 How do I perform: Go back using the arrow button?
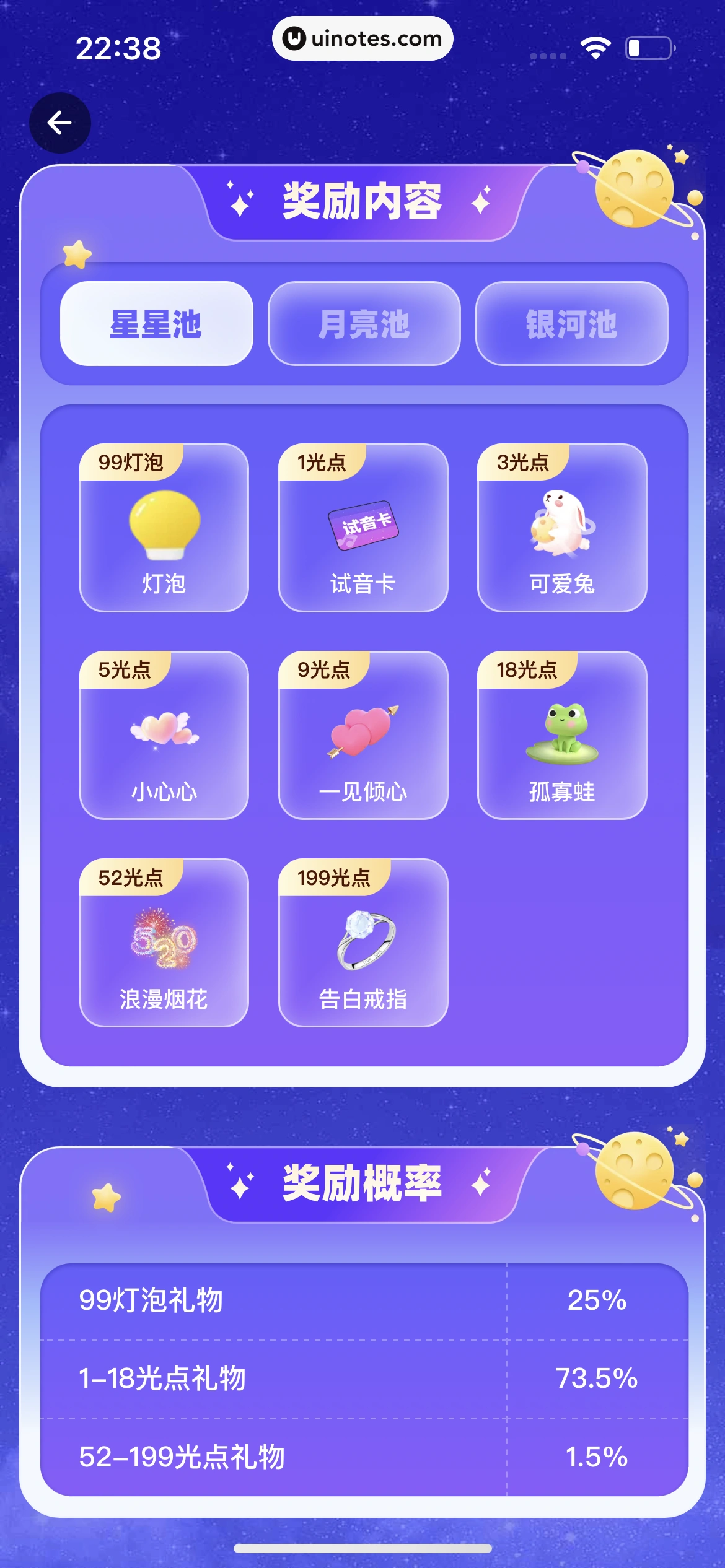pos(60,123)
